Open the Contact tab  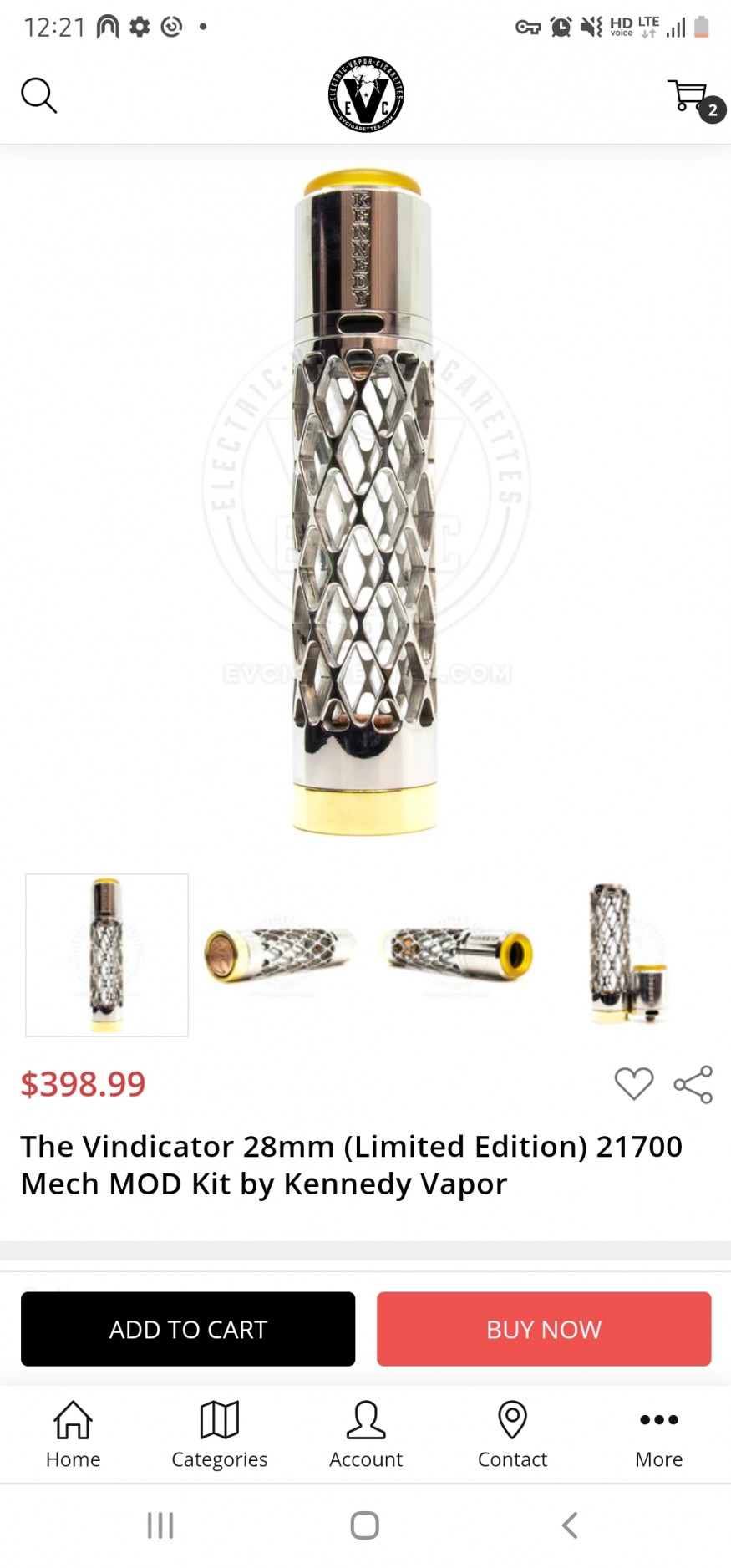[512, 1434]
